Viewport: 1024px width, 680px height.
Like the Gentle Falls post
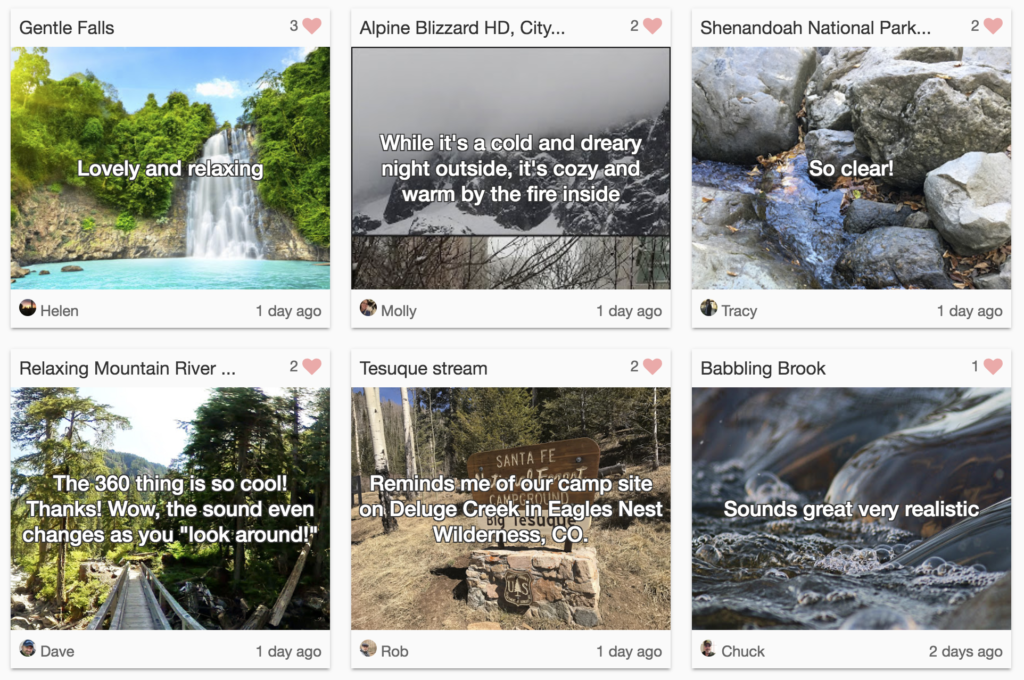[312, 26]
